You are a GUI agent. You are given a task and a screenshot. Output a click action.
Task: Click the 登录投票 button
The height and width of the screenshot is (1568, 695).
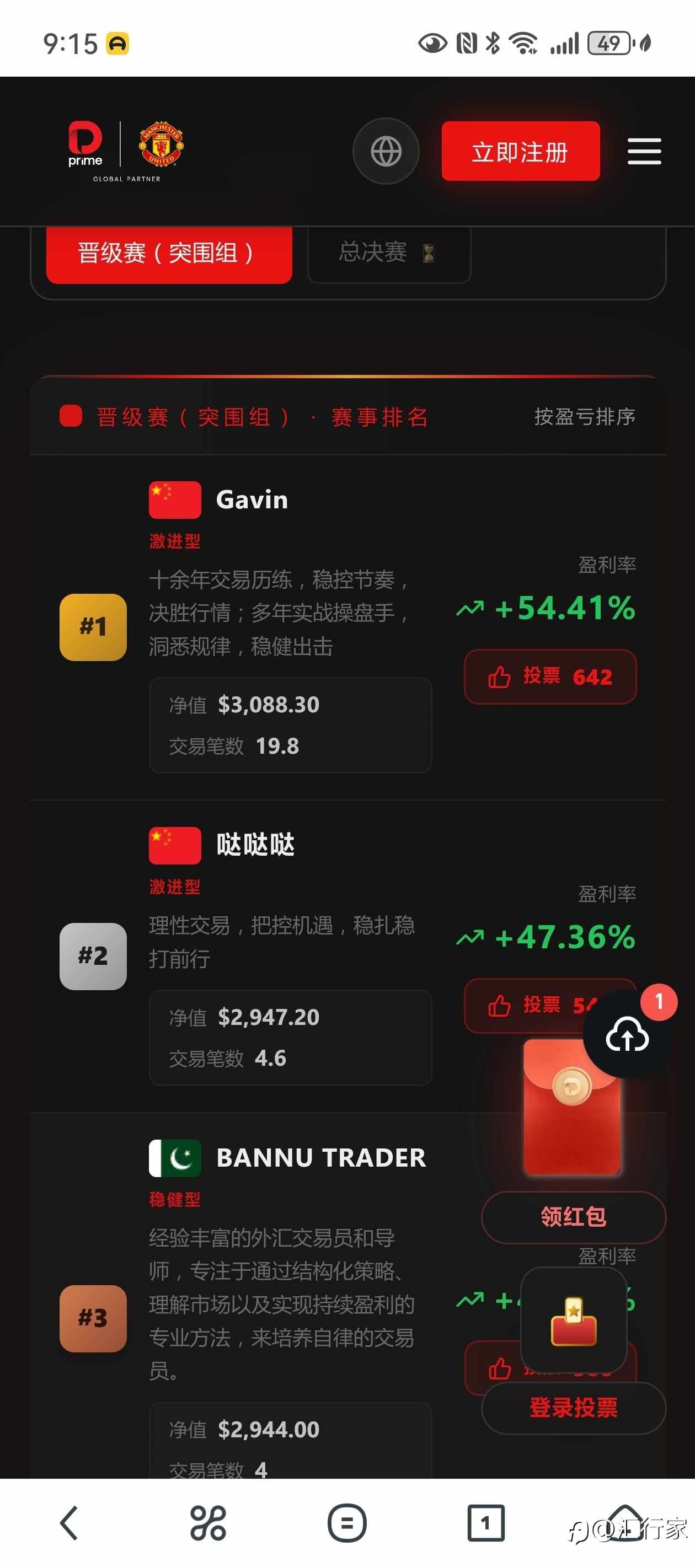coord(573,1408)
